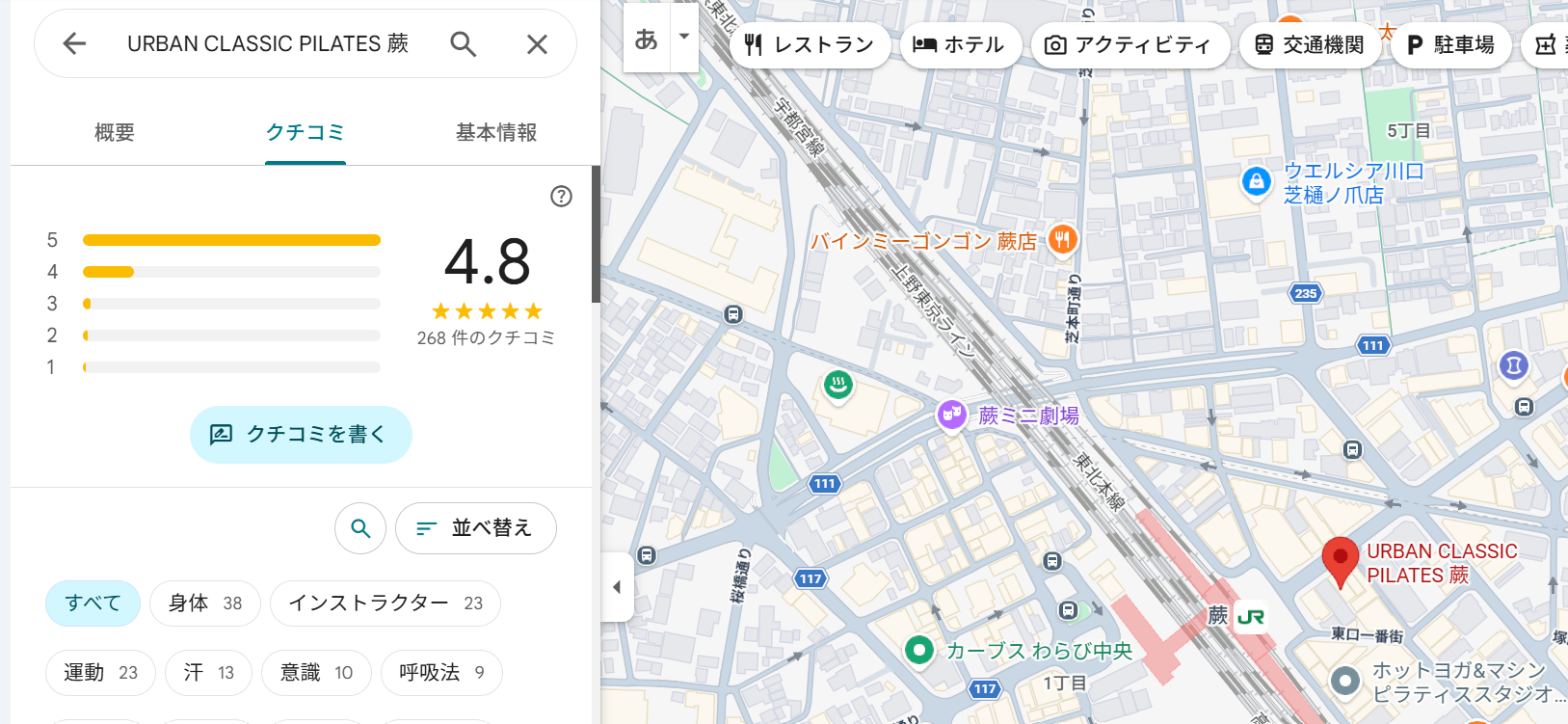
Task: Clear the search with the X
Action: (537, 43)
